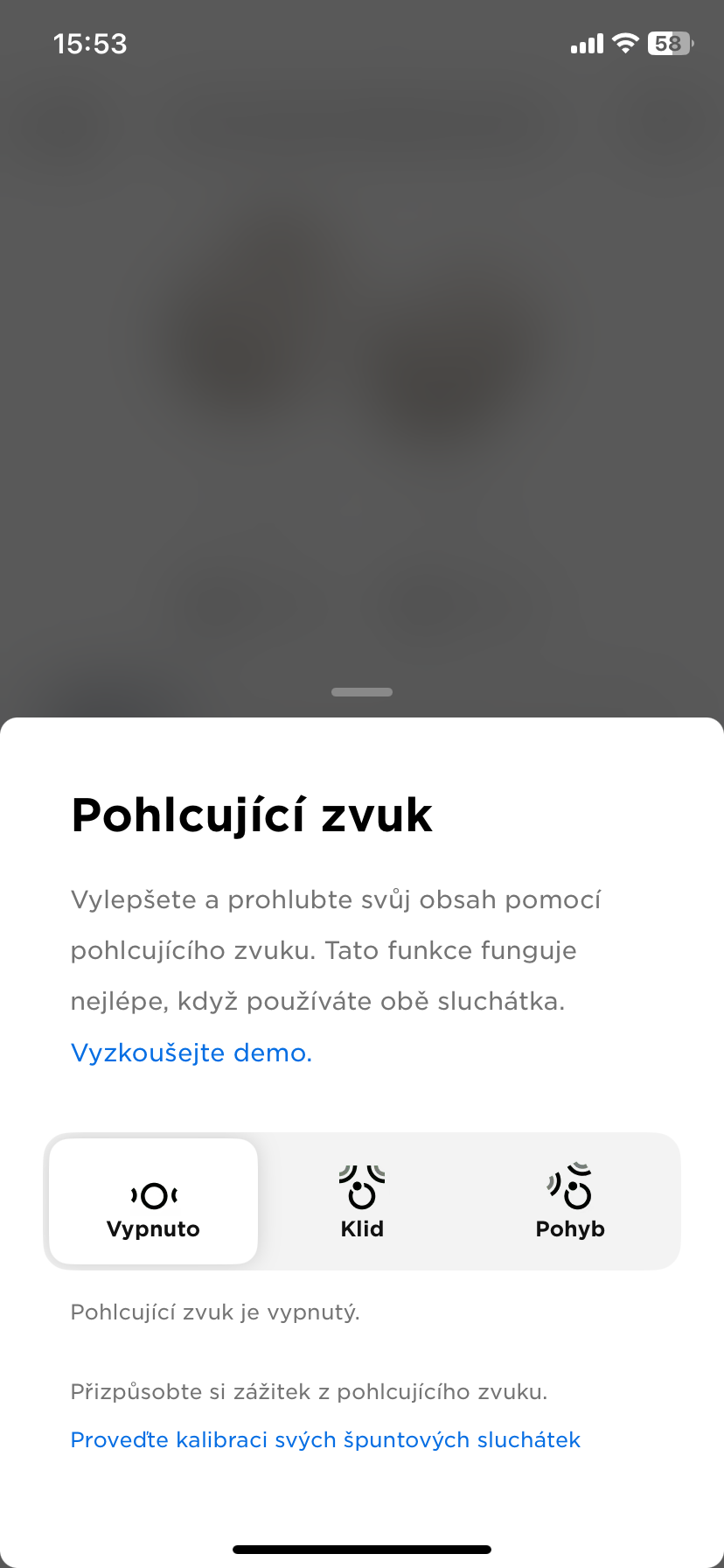Switch immersive audio to Klid mode
The image size is (724, 1568).
coord(362,1201)
